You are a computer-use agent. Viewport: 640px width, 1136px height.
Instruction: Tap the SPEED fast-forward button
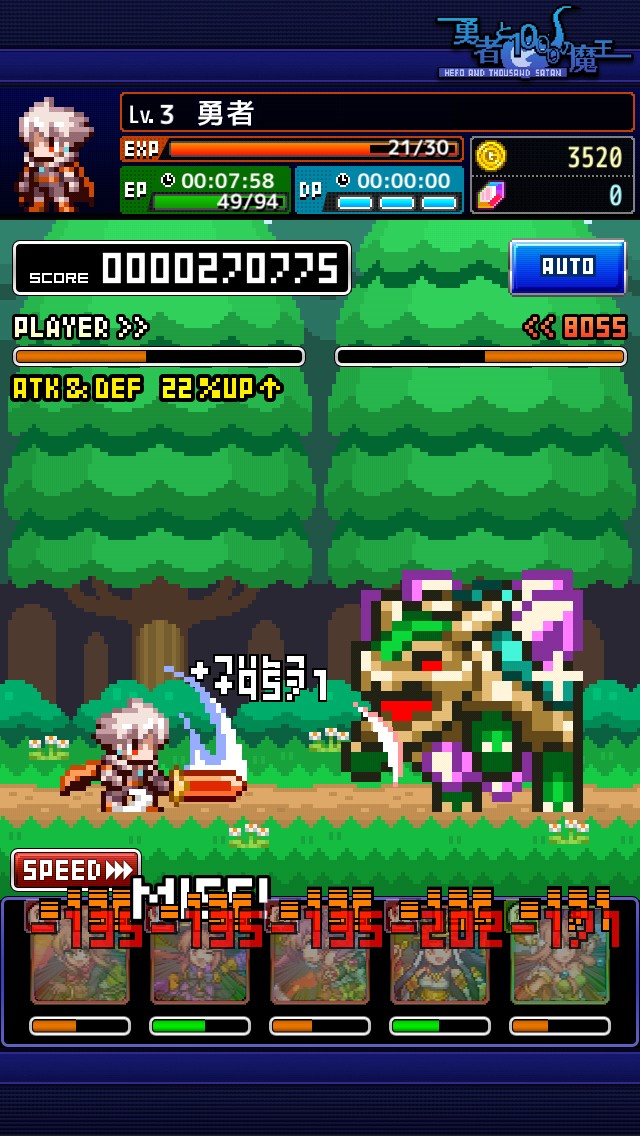[75, 870]
